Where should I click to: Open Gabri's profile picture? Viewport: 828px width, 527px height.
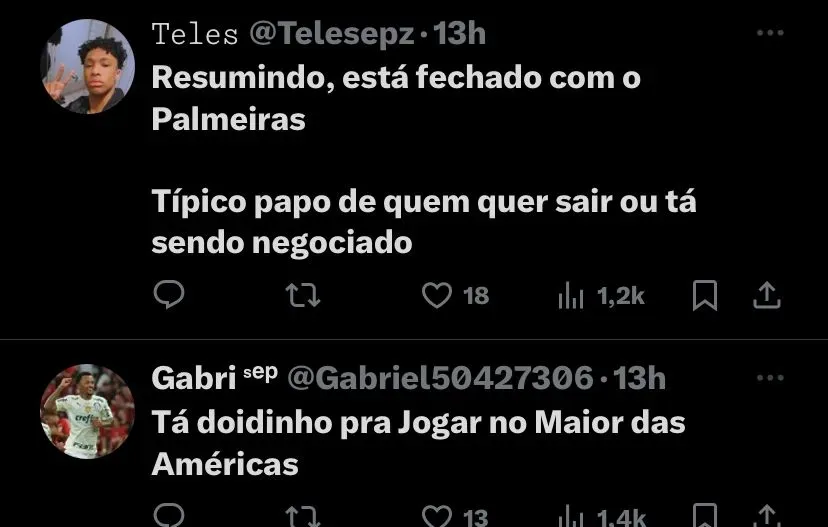[87, 411]
